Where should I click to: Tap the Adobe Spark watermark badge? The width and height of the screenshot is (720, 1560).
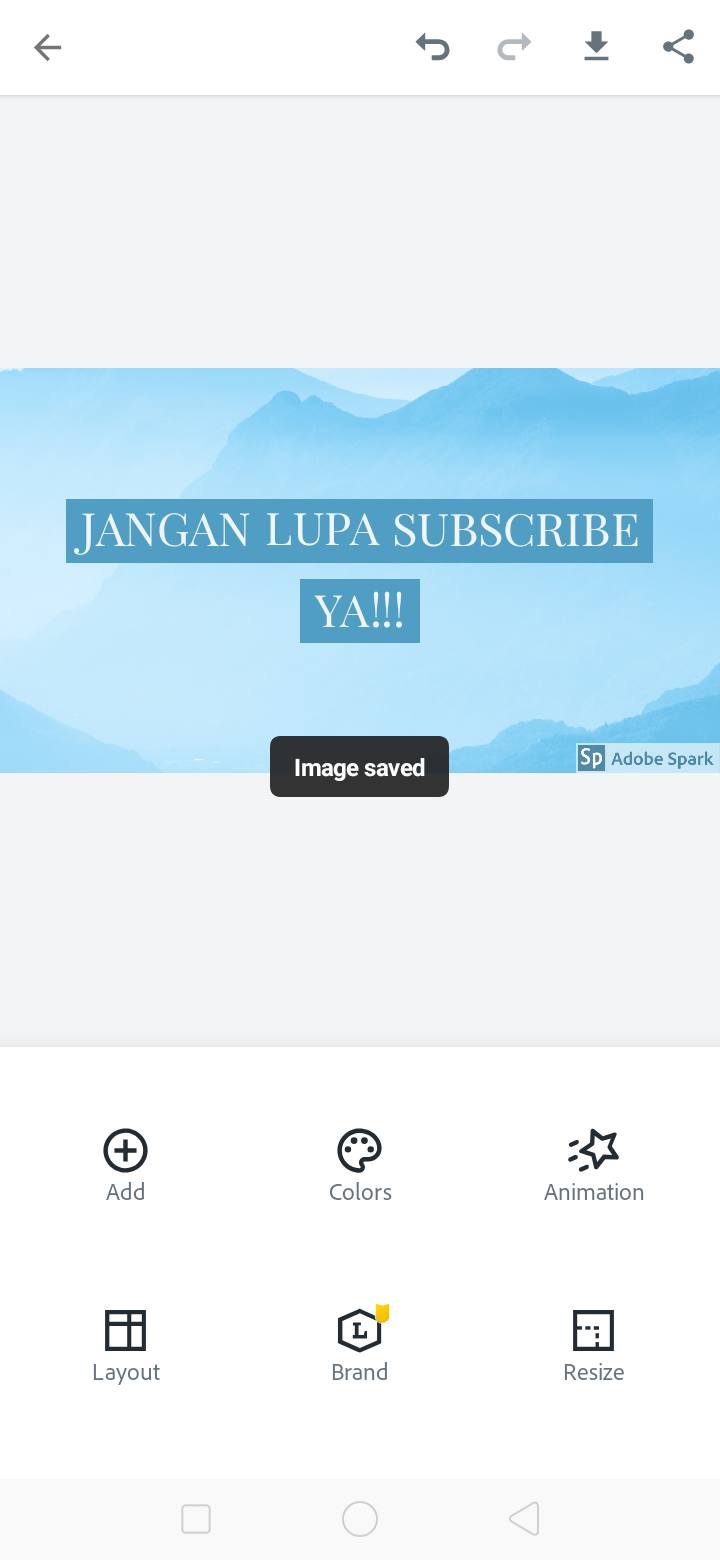(x=647, y=758)
